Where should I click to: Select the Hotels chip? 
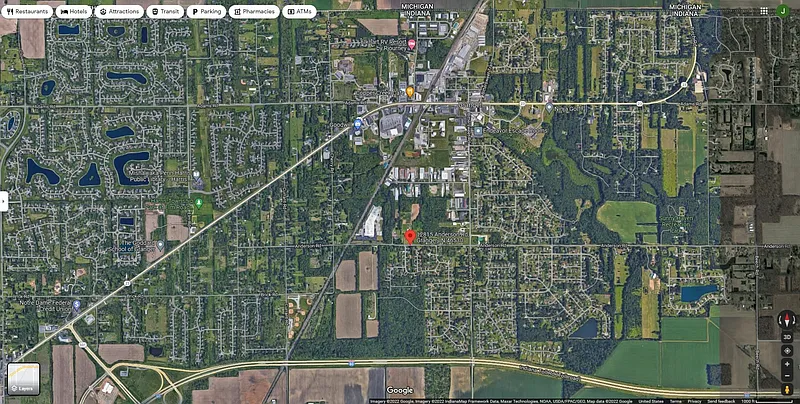pyautogui.click(x=75, y=11)
